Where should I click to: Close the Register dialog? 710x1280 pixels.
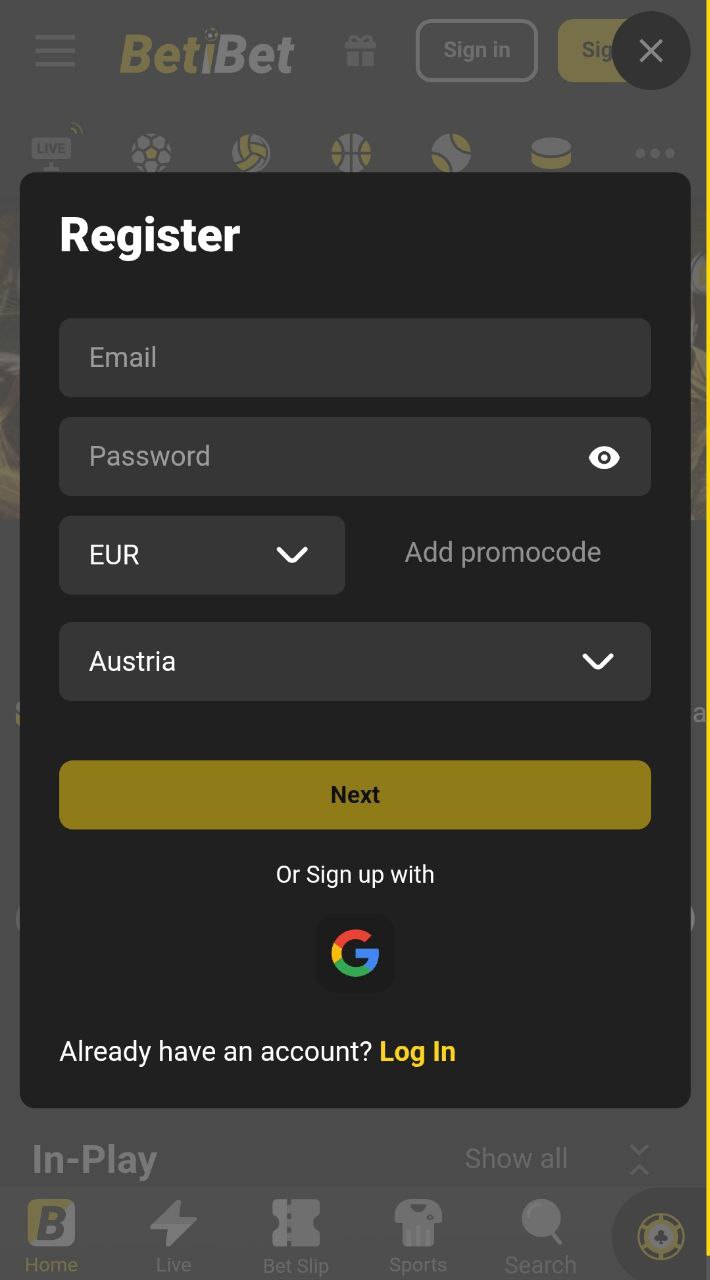[651, 50]
